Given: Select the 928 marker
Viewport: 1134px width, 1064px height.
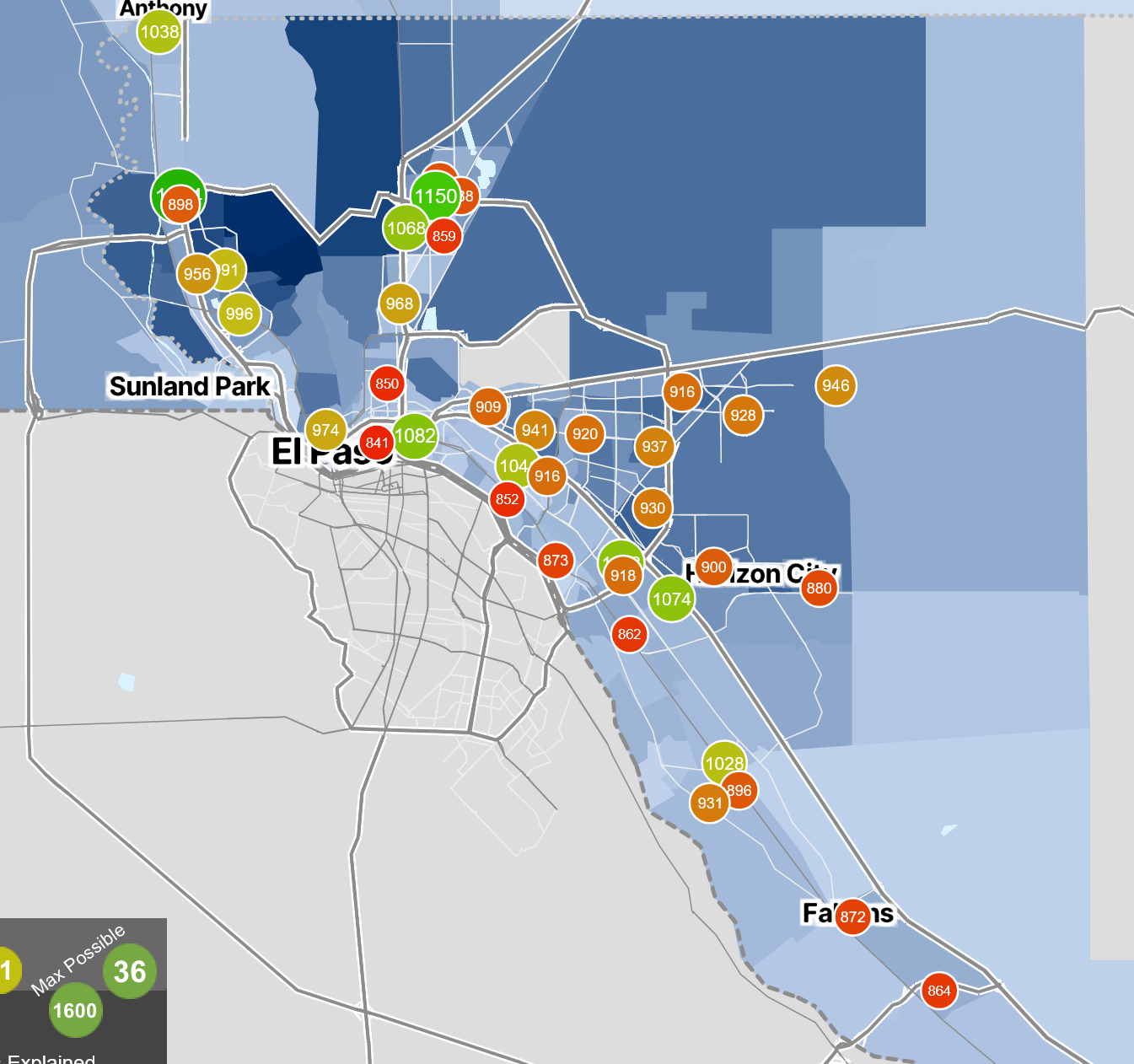Looking at the screenshot, I should point(743,416).
